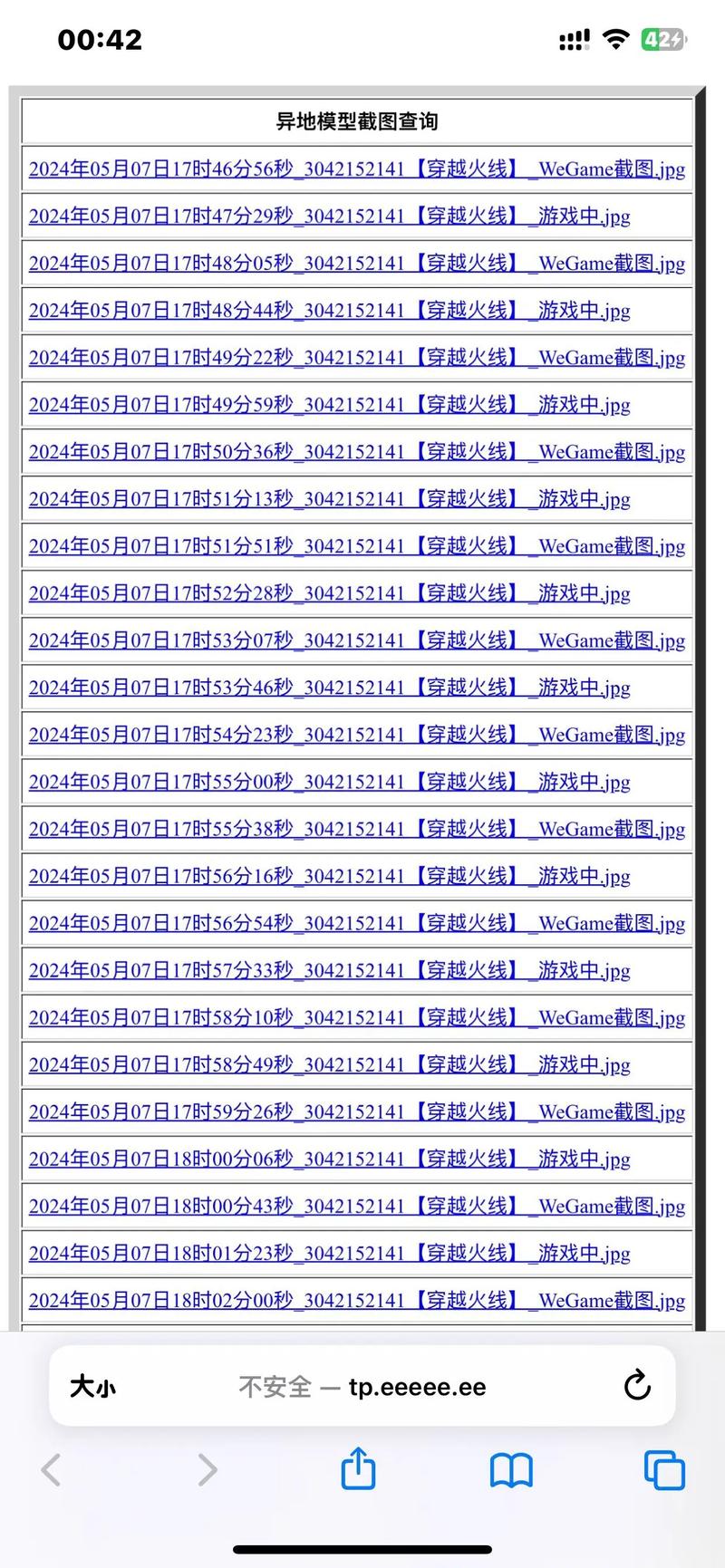
Task: Open the 17时47分29秒 游戏中 link
Action: click(330, 216)
